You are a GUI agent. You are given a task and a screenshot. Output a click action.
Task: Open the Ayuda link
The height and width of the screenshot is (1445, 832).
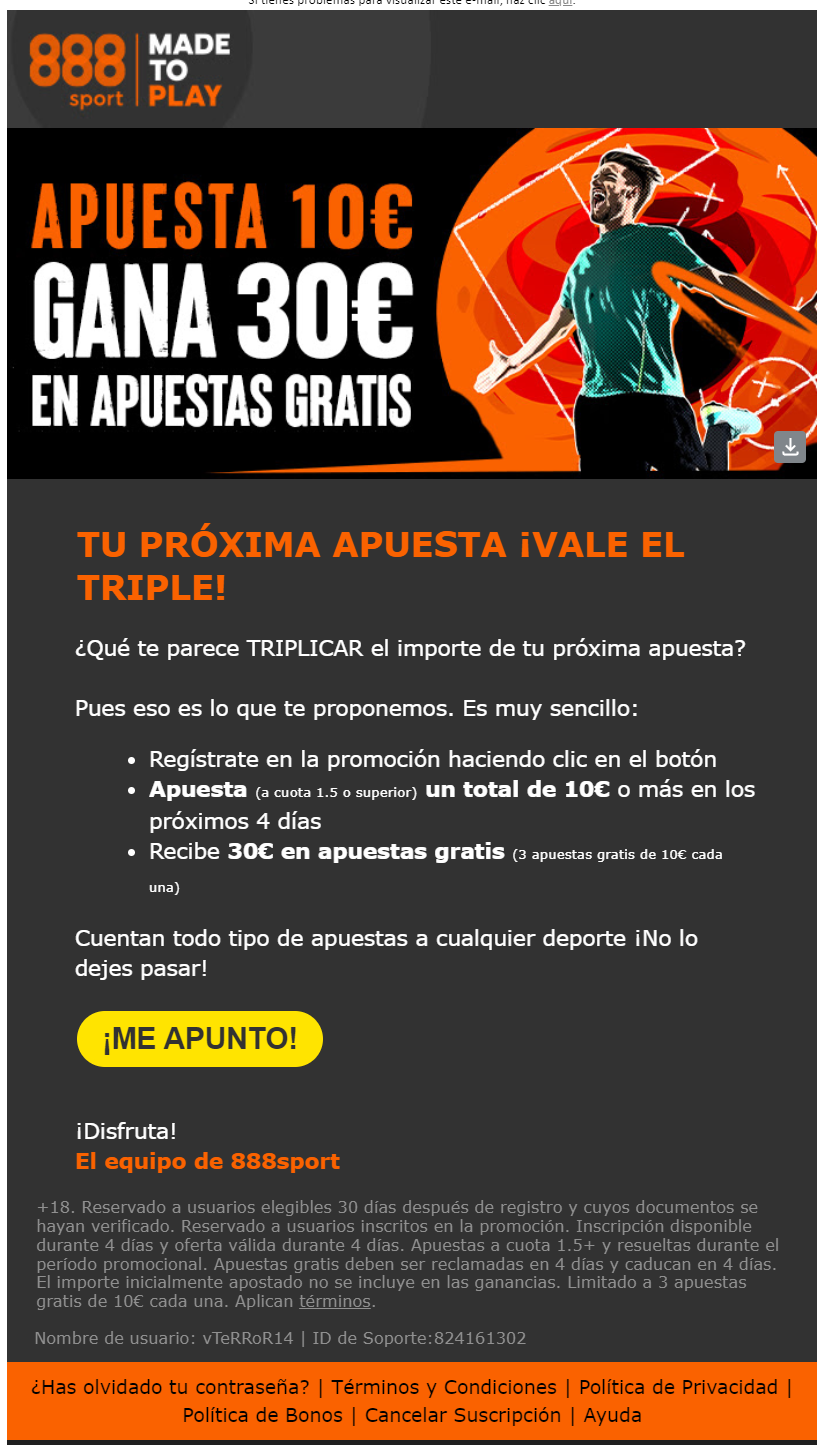pos(612,1415)
